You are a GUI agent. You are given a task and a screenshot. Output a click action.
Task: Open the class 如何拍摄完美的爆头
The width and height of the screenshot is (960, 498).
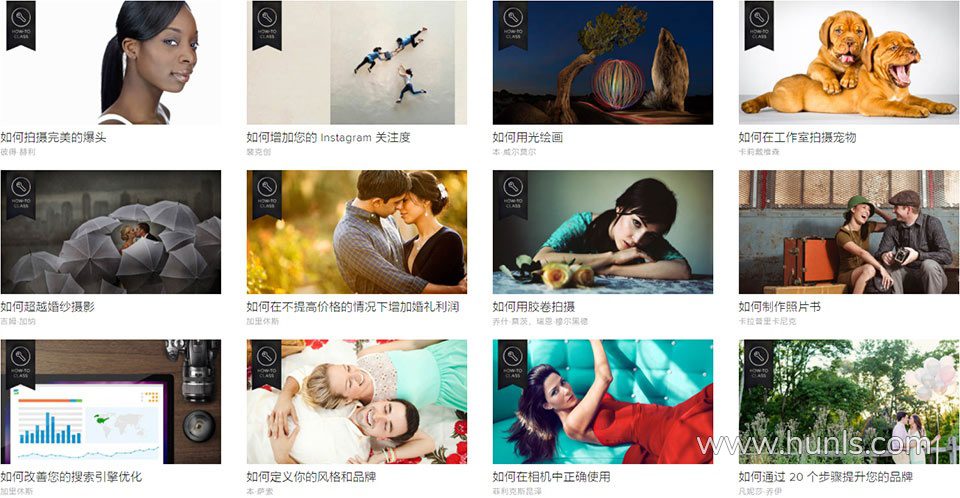(110, 62)
